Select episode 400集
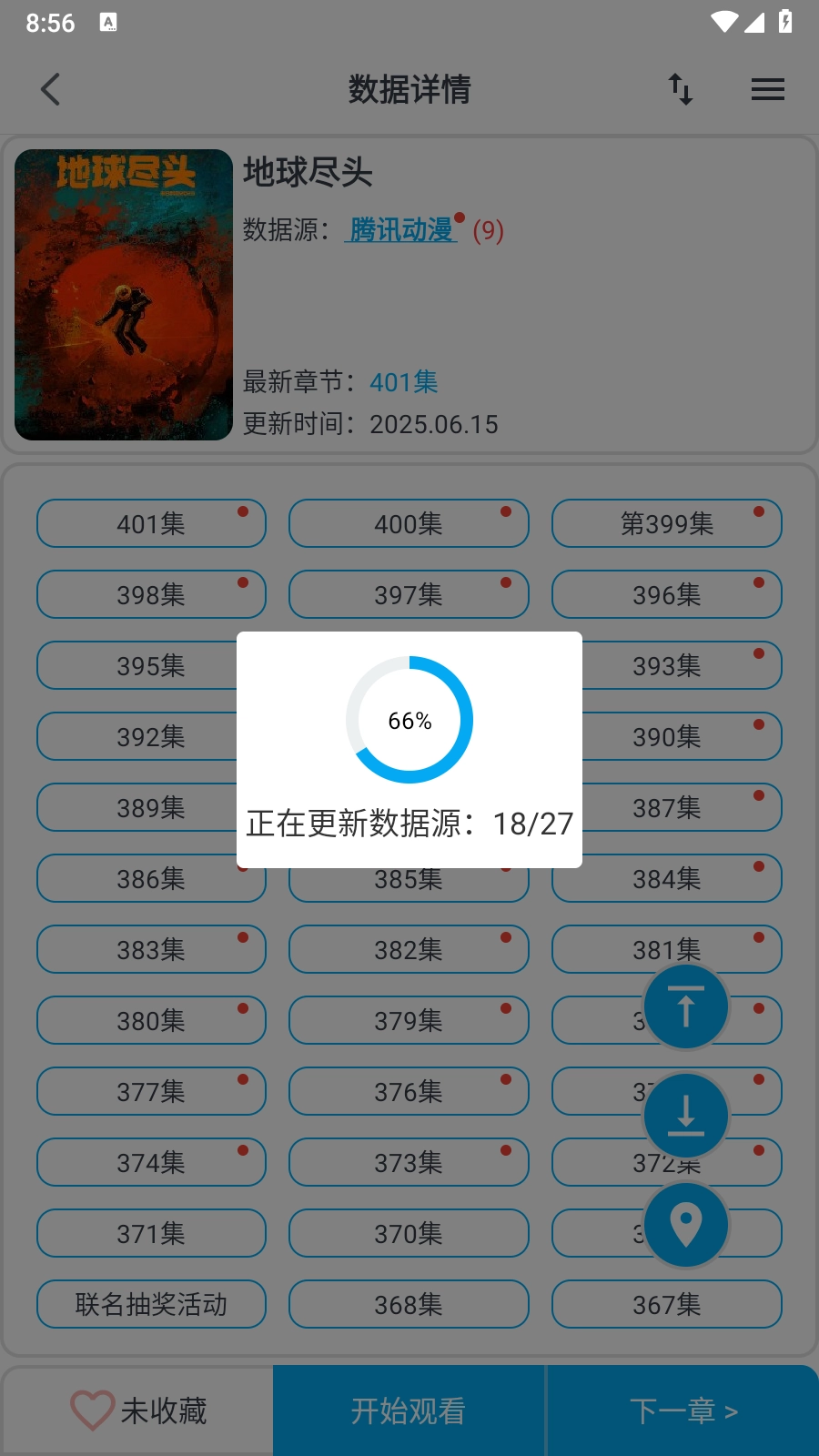819x1456 pixels. pos(408,523)
